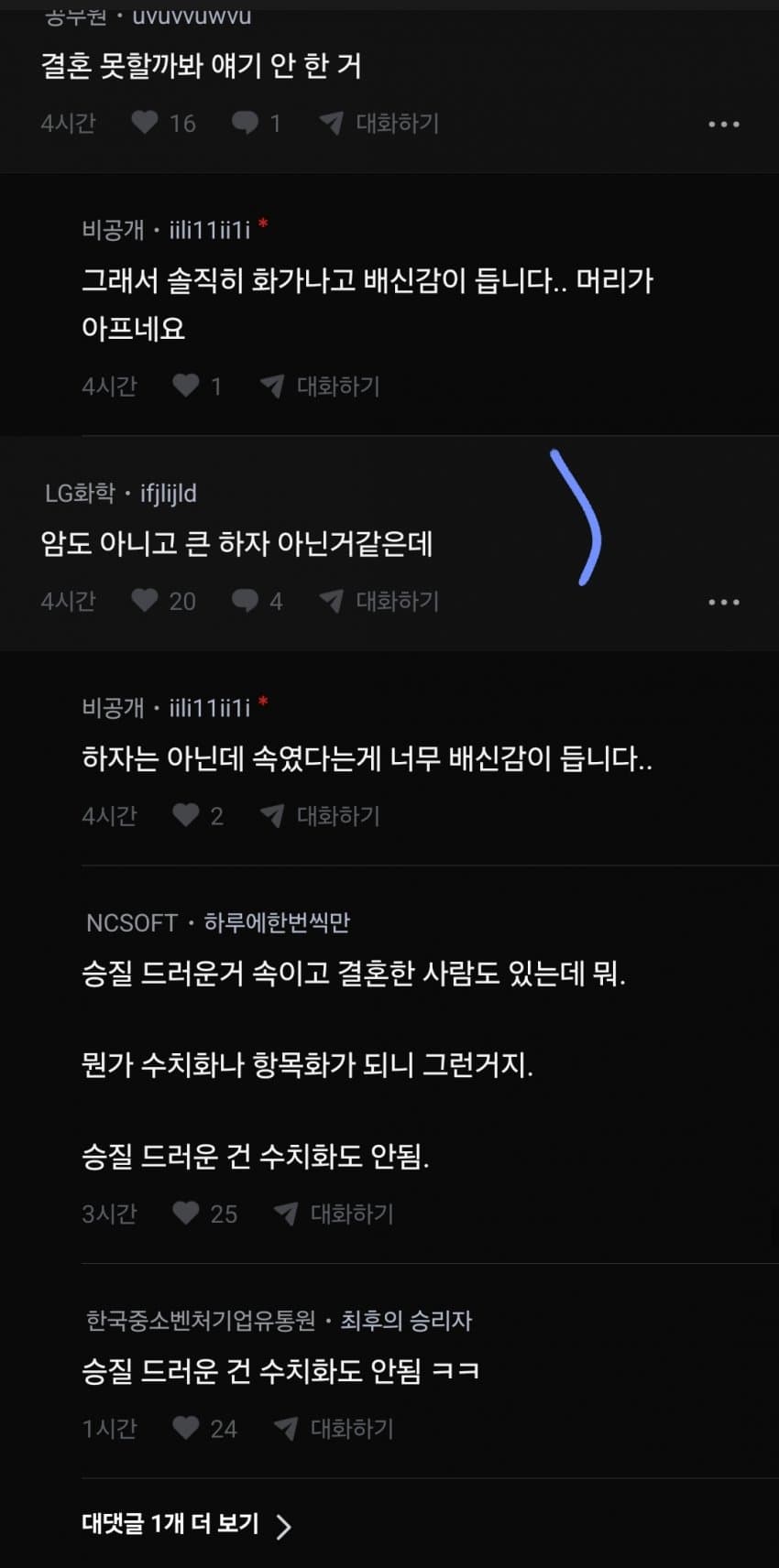Start 대화하기 with LG화학 ifjlijld

point(379,601)
